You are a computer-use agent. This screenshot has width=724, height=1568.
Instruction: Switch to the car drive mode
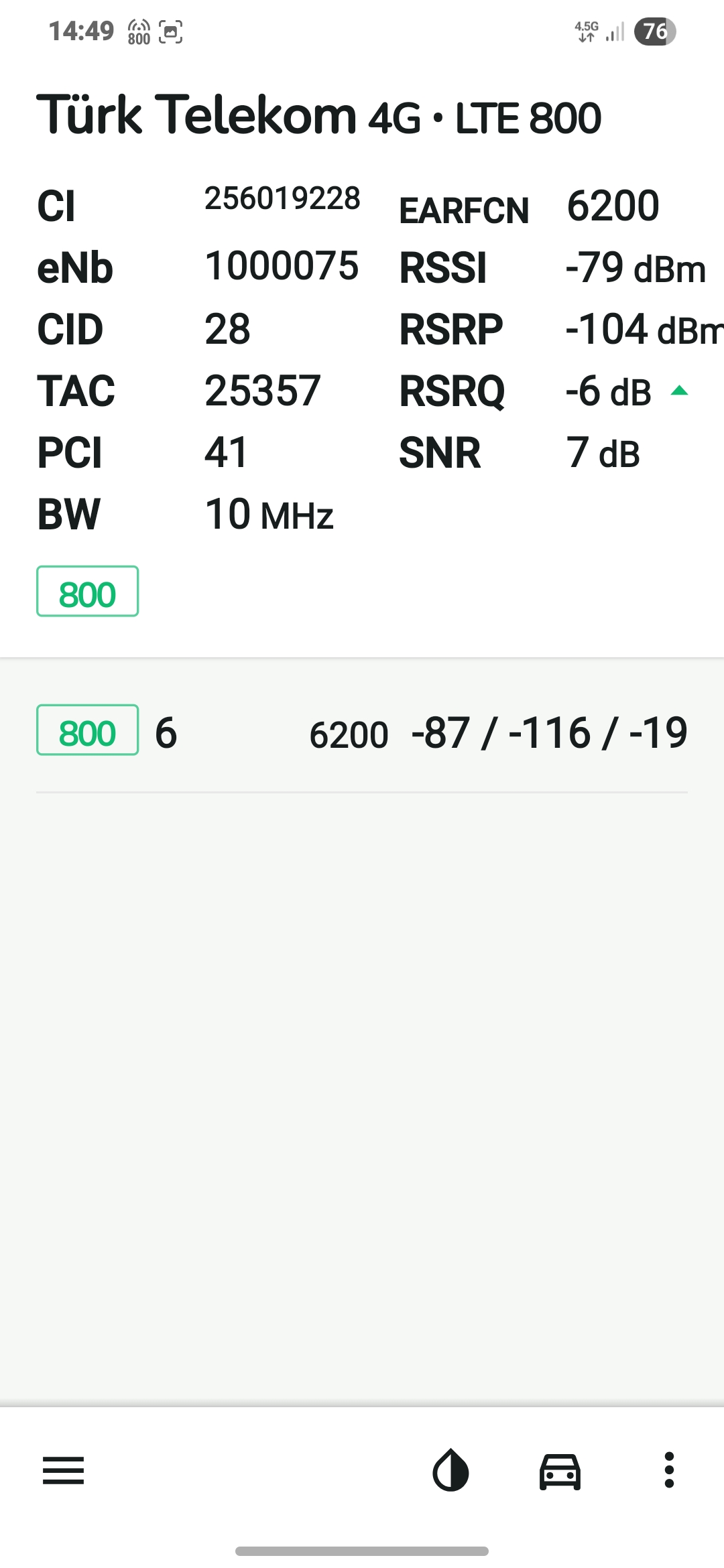(560, 1471)
